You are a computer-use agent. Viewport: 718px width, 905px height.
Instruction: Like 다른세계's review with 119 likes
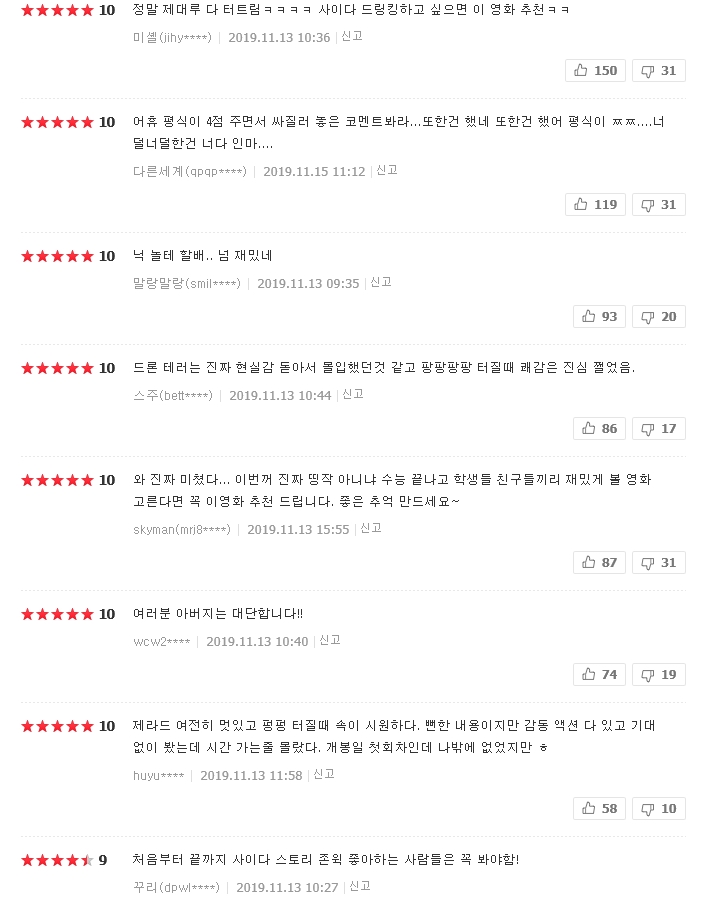click(595, 204)
